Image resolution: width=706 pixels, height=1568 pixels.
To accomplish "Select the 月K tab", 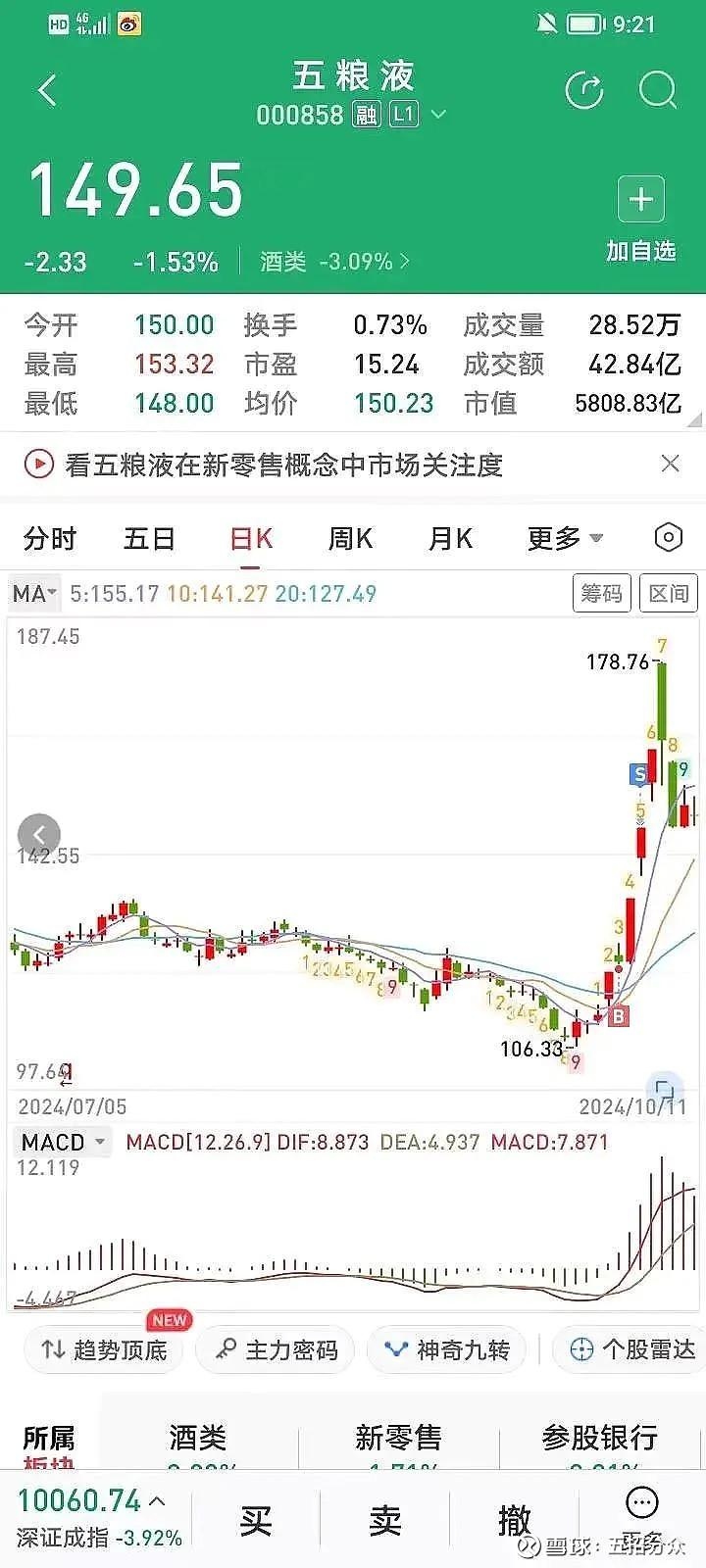I will coord(450,538).
